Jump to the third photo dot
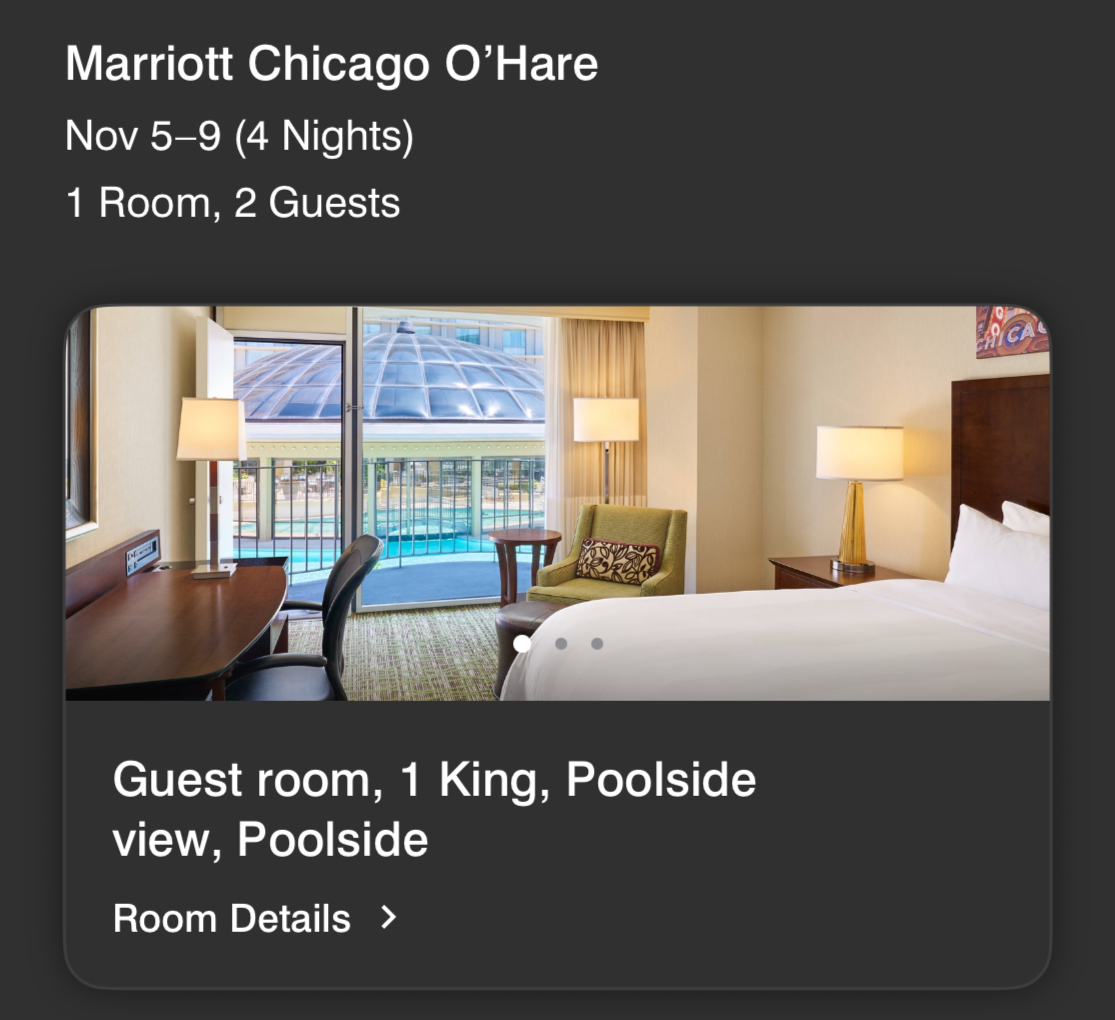Image resolution: width=1115 pixels, height=1020 pixels. 597,644
